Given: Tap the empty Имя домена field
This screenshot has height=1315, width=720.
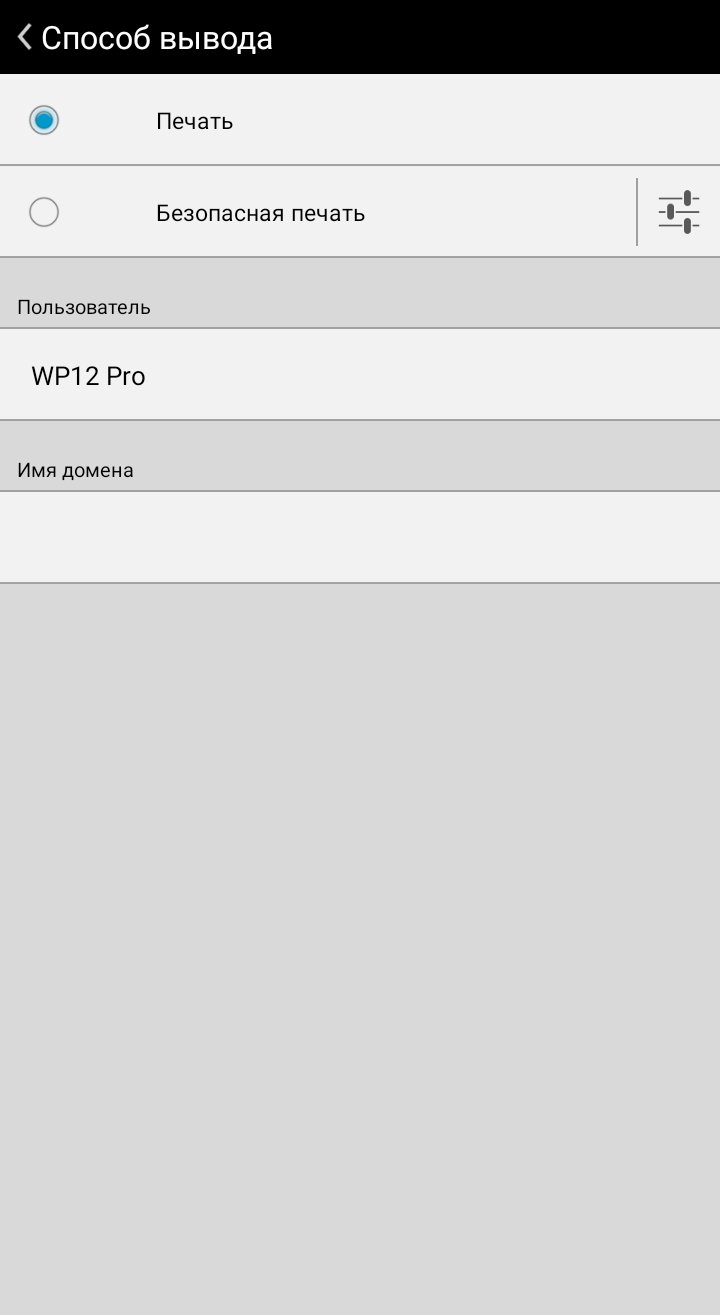Looking at the screenshot, I should [x=360, y=537].
